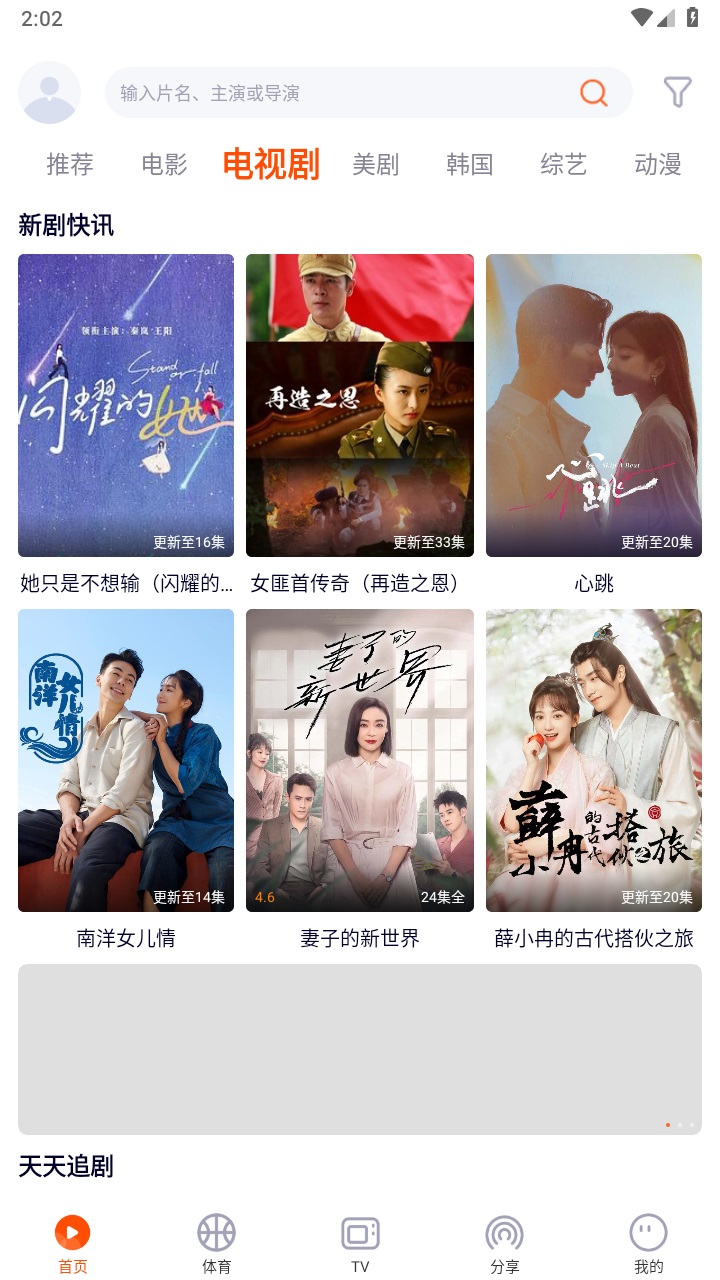Select the 美剧 category tab

[x=376, y=165]
